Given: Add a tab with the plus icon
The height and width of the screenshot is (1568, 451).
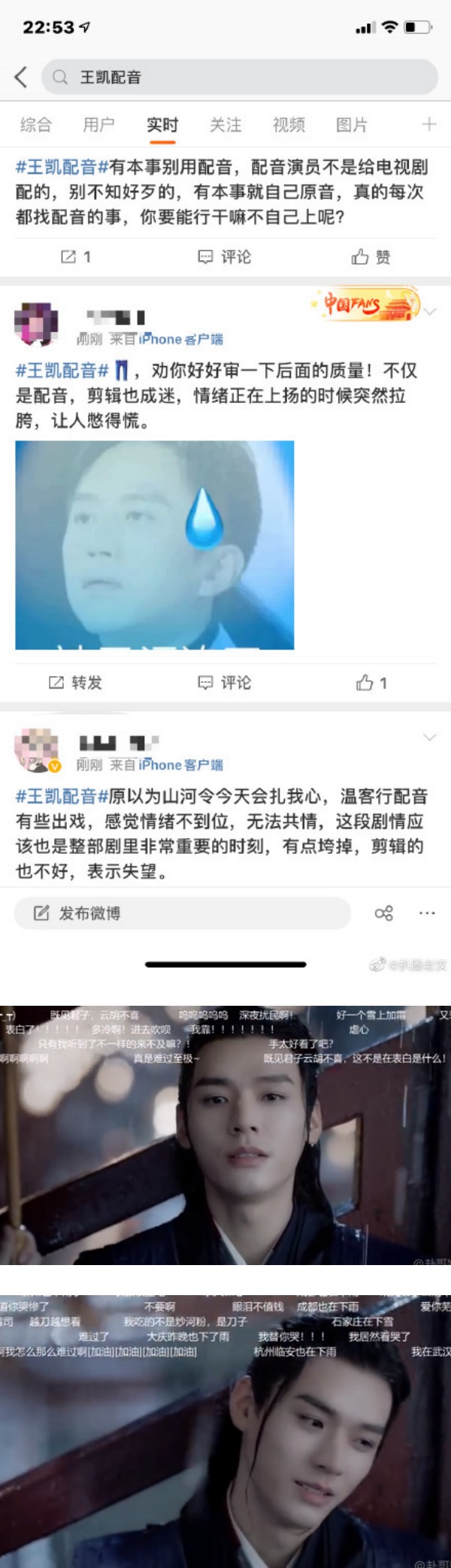Looking at the screenshot, I should [x=428, y=125].
